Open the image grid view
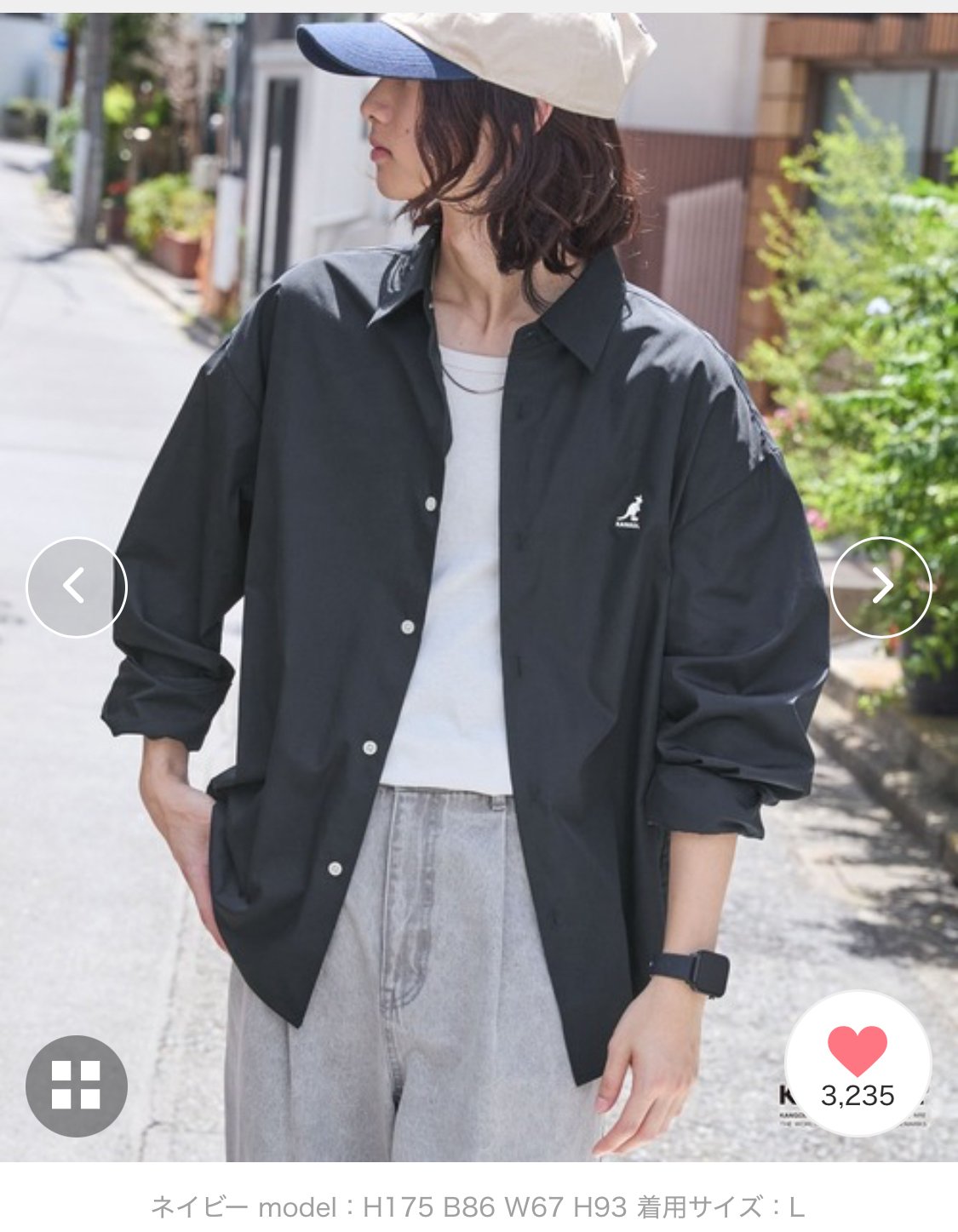The image size is (958, 1232). tap(77, 1086)
